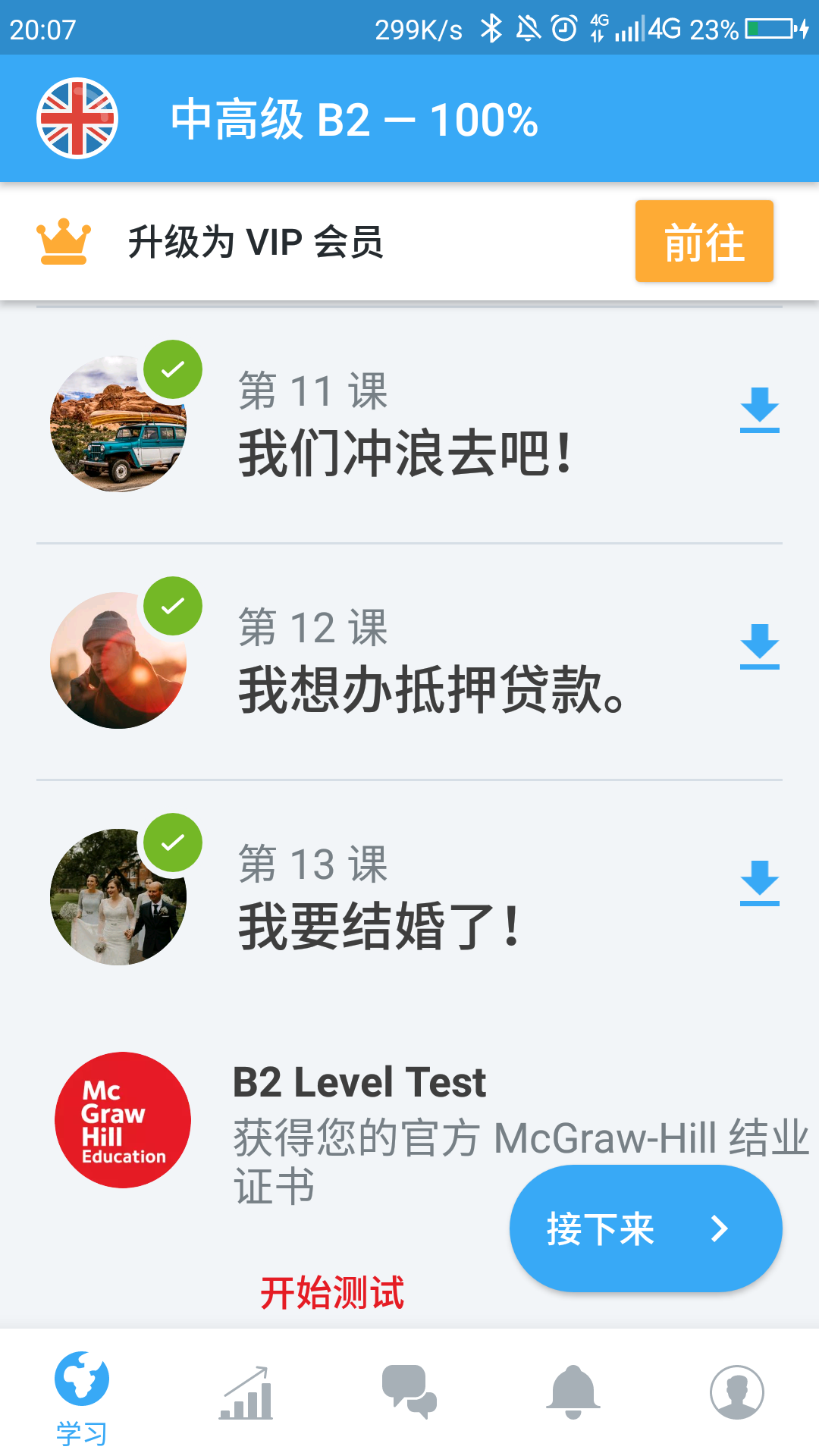Tap the UK flag language selector
The image size is (819, 1456).
pos(77,118)
